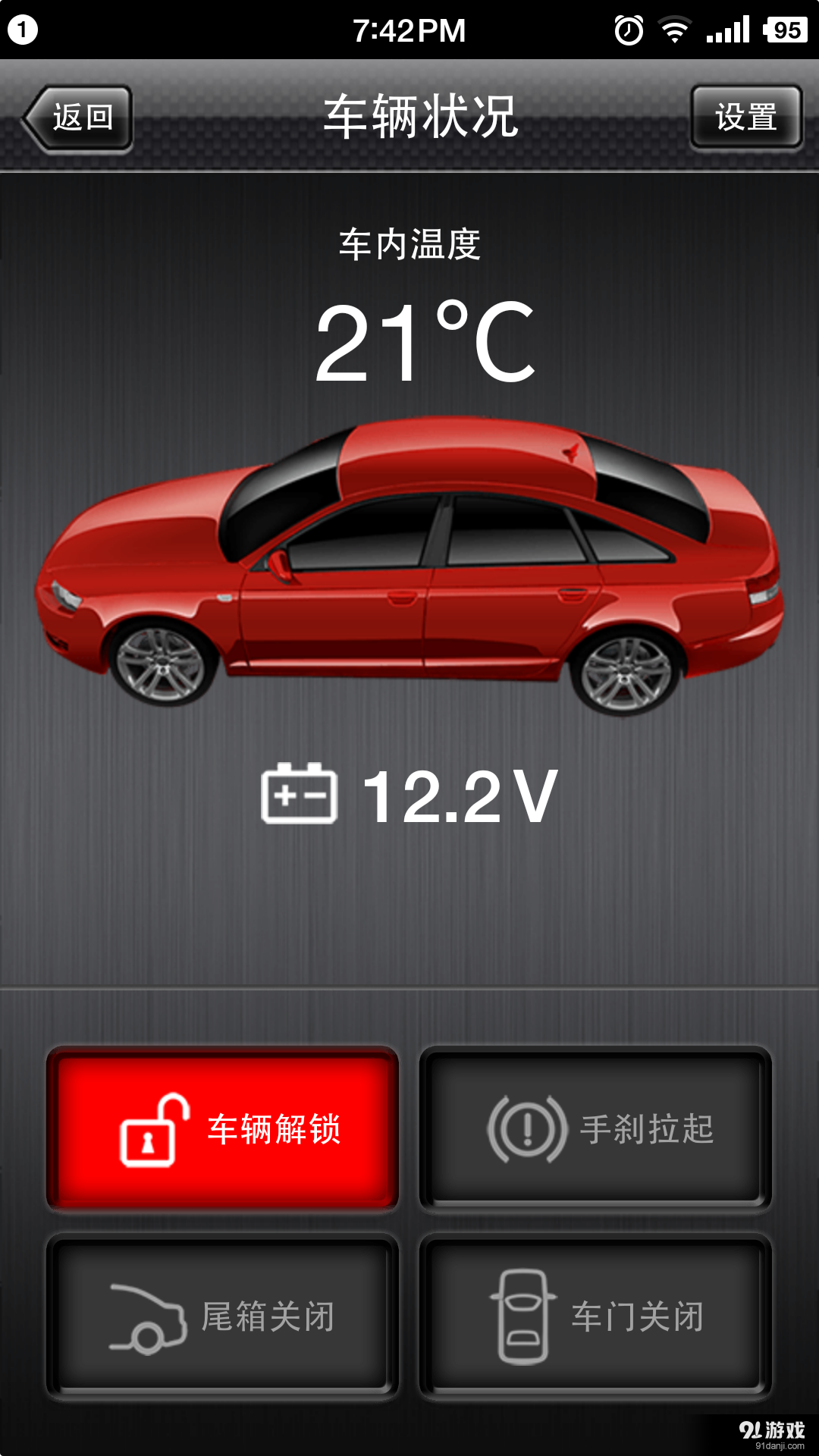
Task: Tap the 手刹拉起 handbrake button
Action: (596, 1129)
